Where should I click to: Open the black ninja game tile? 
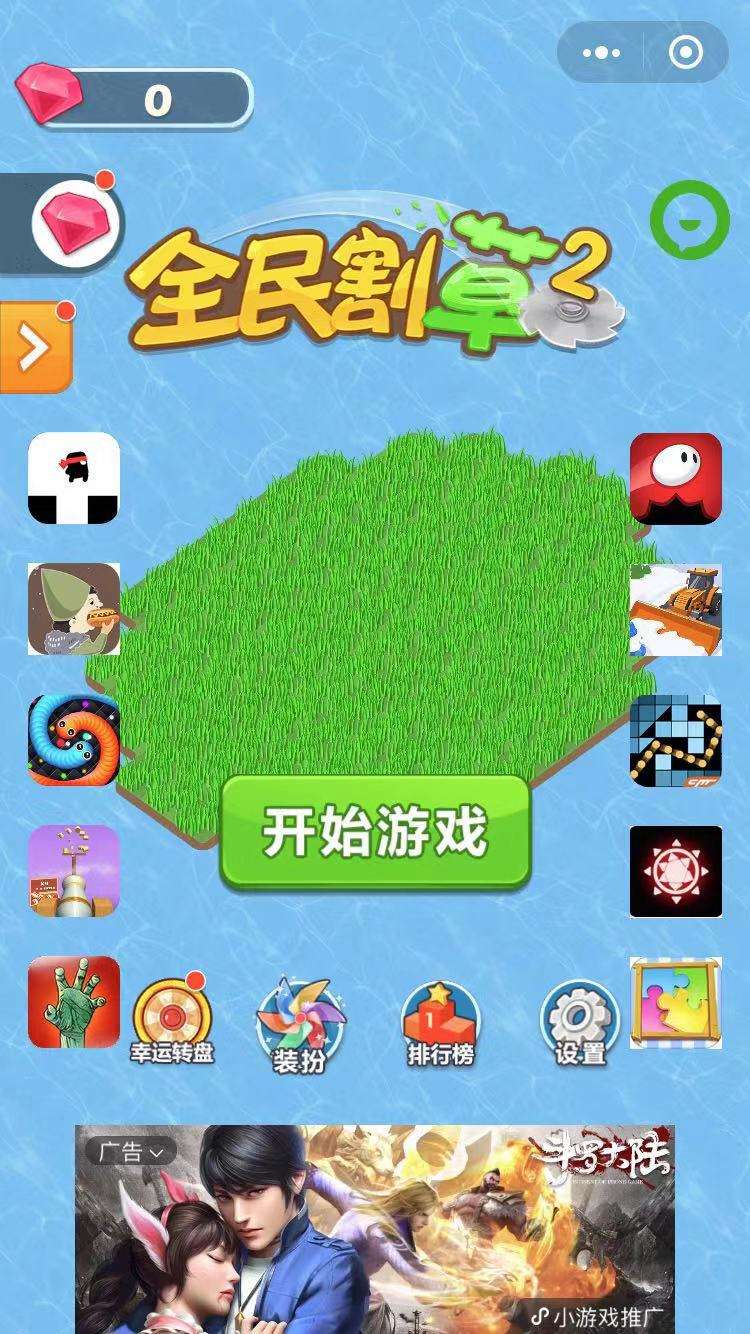click(x=74, y=478)
